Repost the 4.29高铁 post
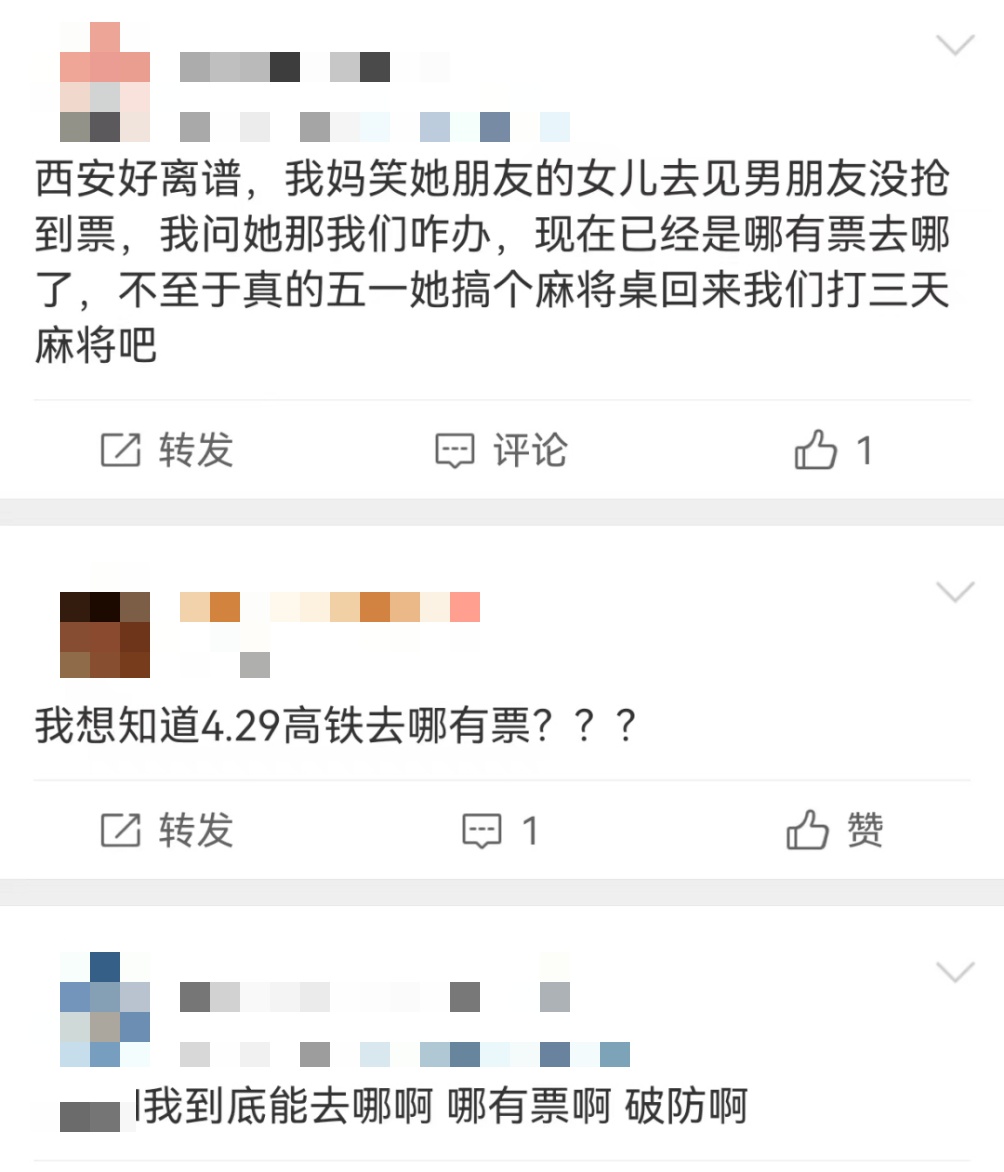 click(166, 830)
